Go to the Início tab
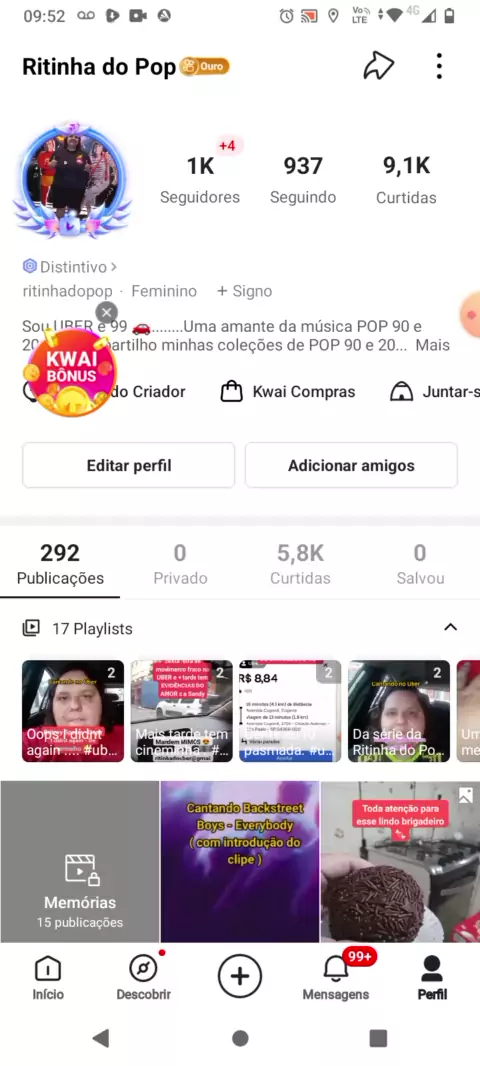The width and height of the screenshot is (480, 1066). click(x=48, y=978)
